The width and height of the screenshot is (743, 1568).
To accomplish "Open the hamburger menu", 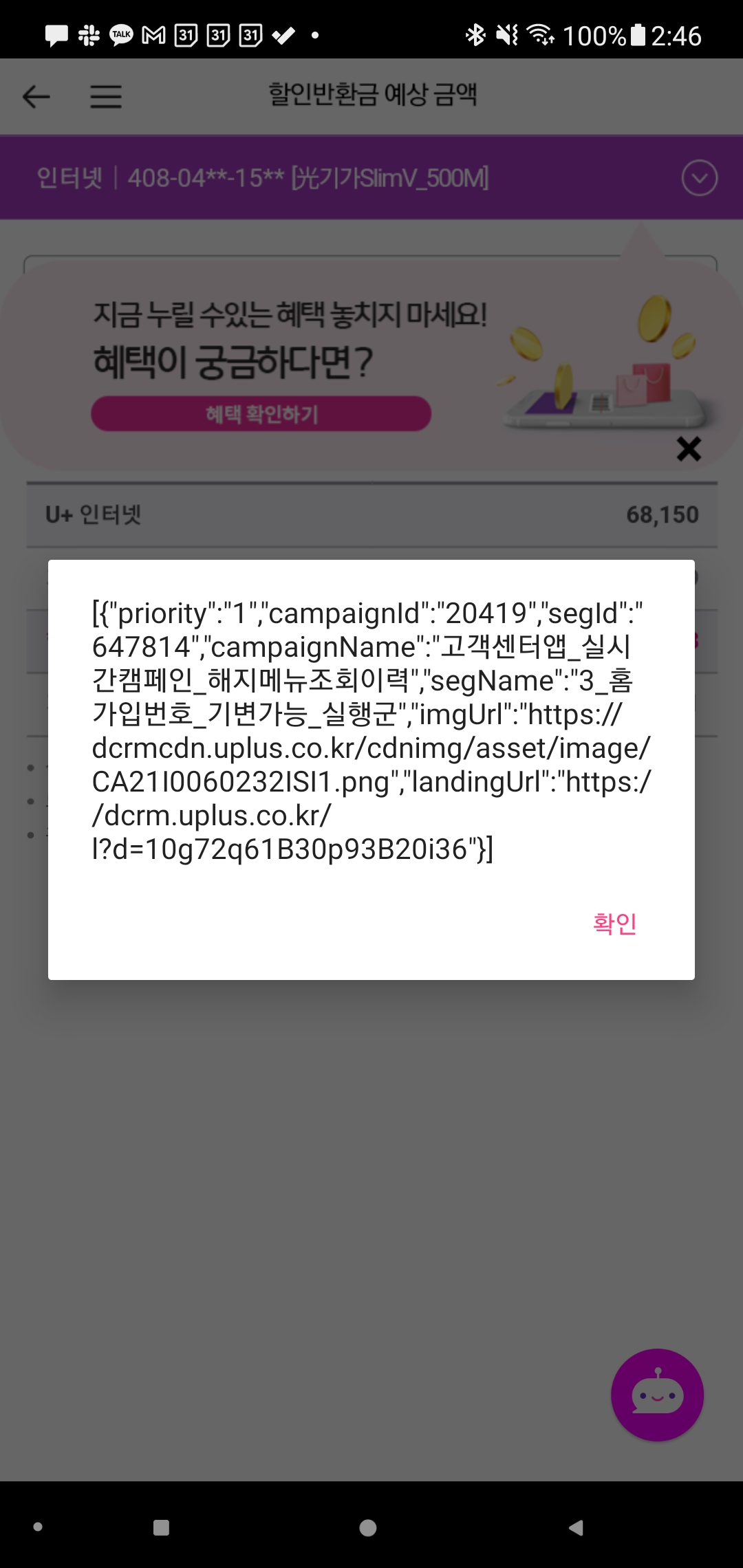I will (106, 96).
